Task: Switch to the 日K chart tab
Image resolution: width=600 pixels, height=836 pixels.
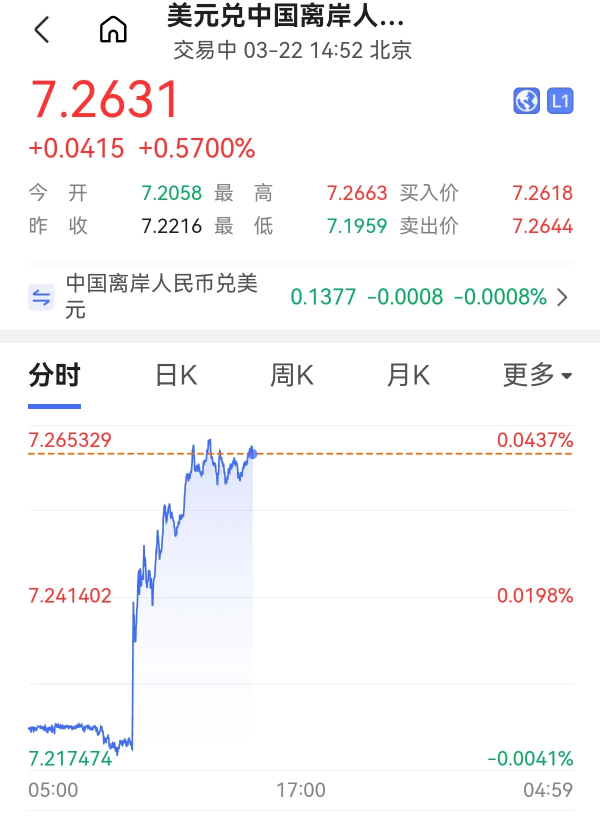Action: pyautogui.click(x=176, y=376)
